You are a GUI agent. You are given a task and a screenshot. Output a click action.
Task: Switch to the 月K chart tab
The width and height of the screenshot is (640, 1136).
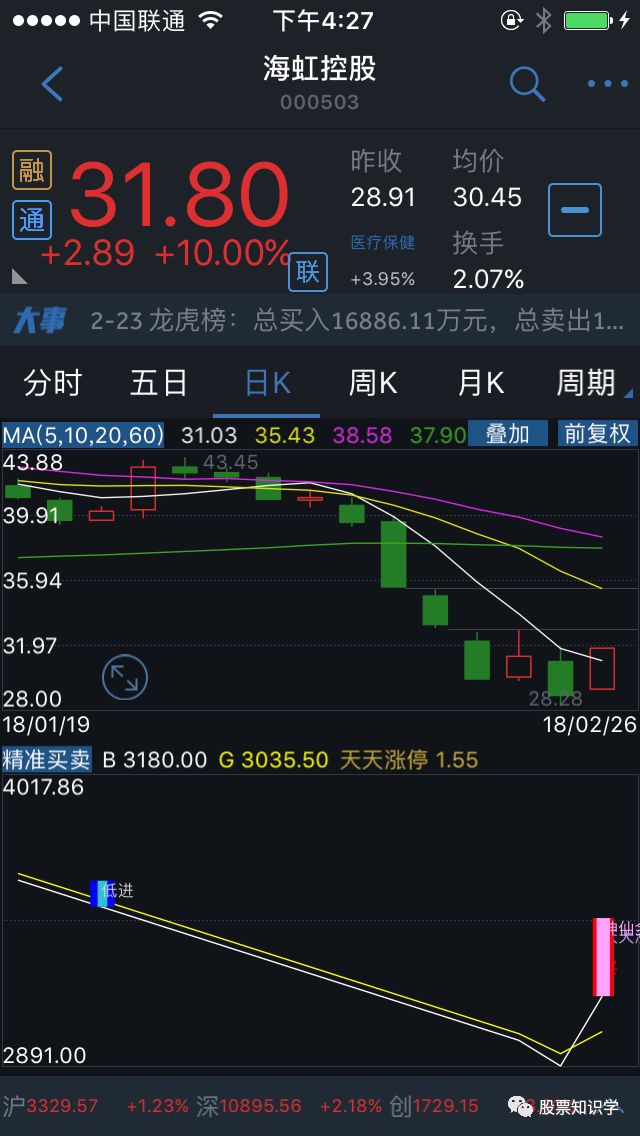481,383
